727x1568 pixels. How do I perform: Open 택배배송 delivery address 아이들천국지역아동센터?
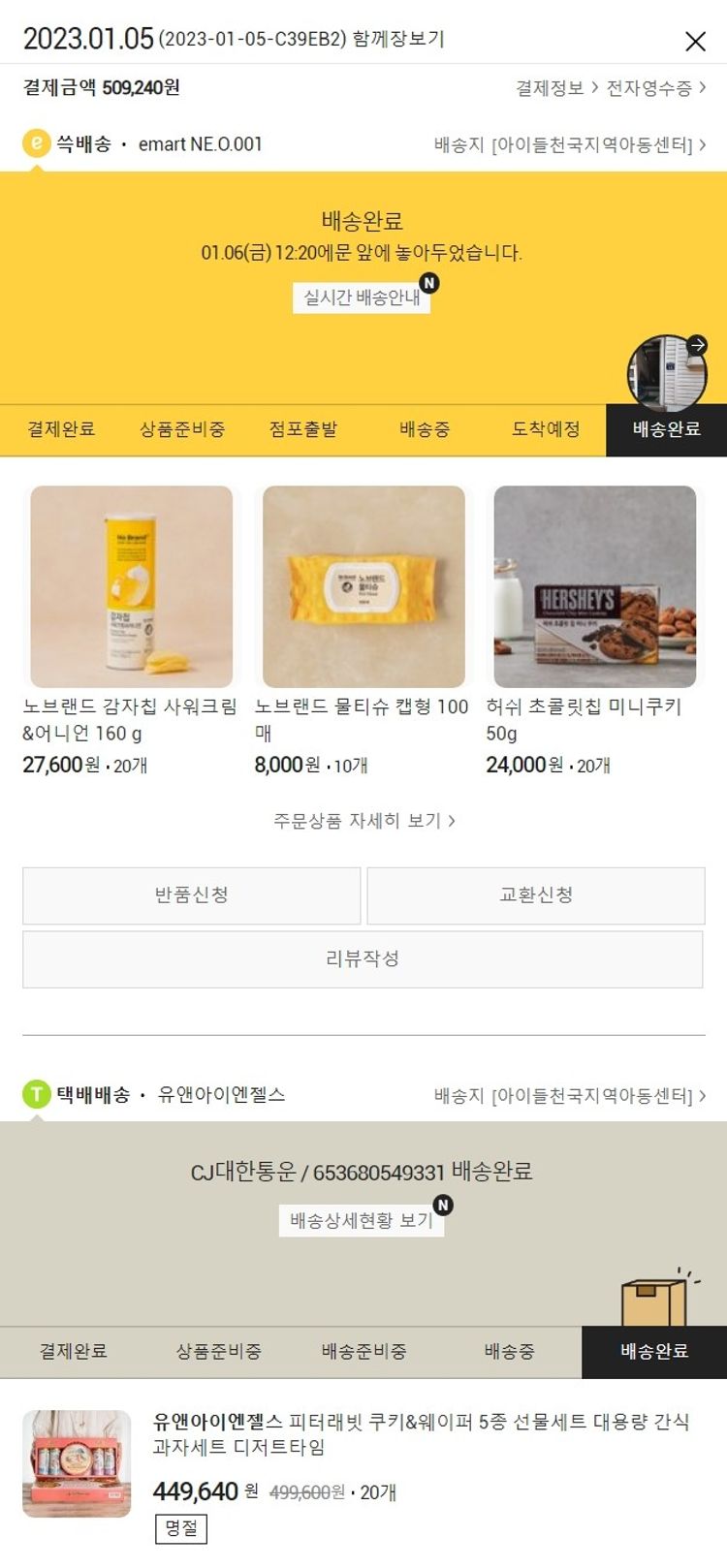(x=570, y=1096)
